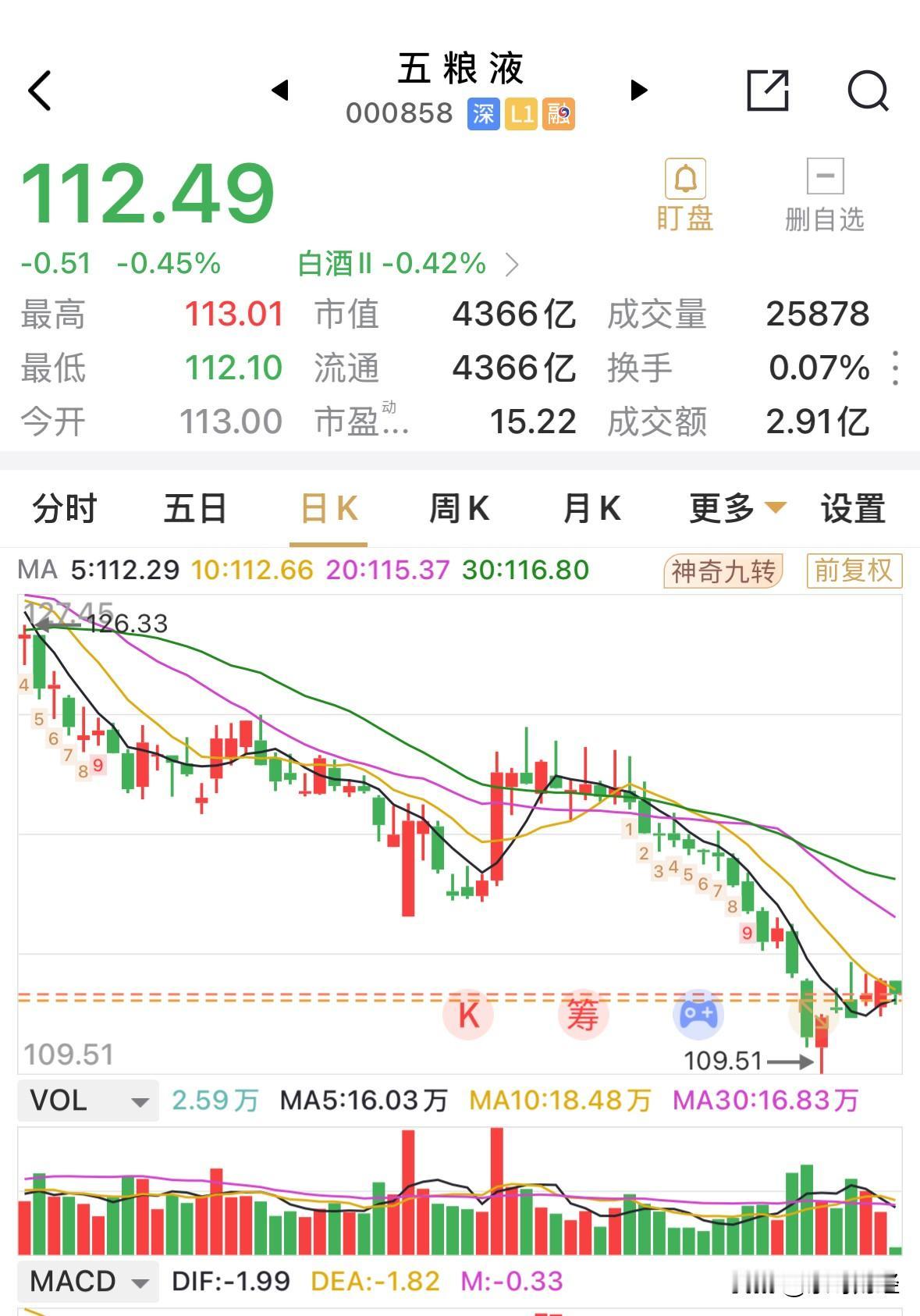Open the game controller simulated trading icon
Screen dimensions: 920x1316
click(700, 1014)
